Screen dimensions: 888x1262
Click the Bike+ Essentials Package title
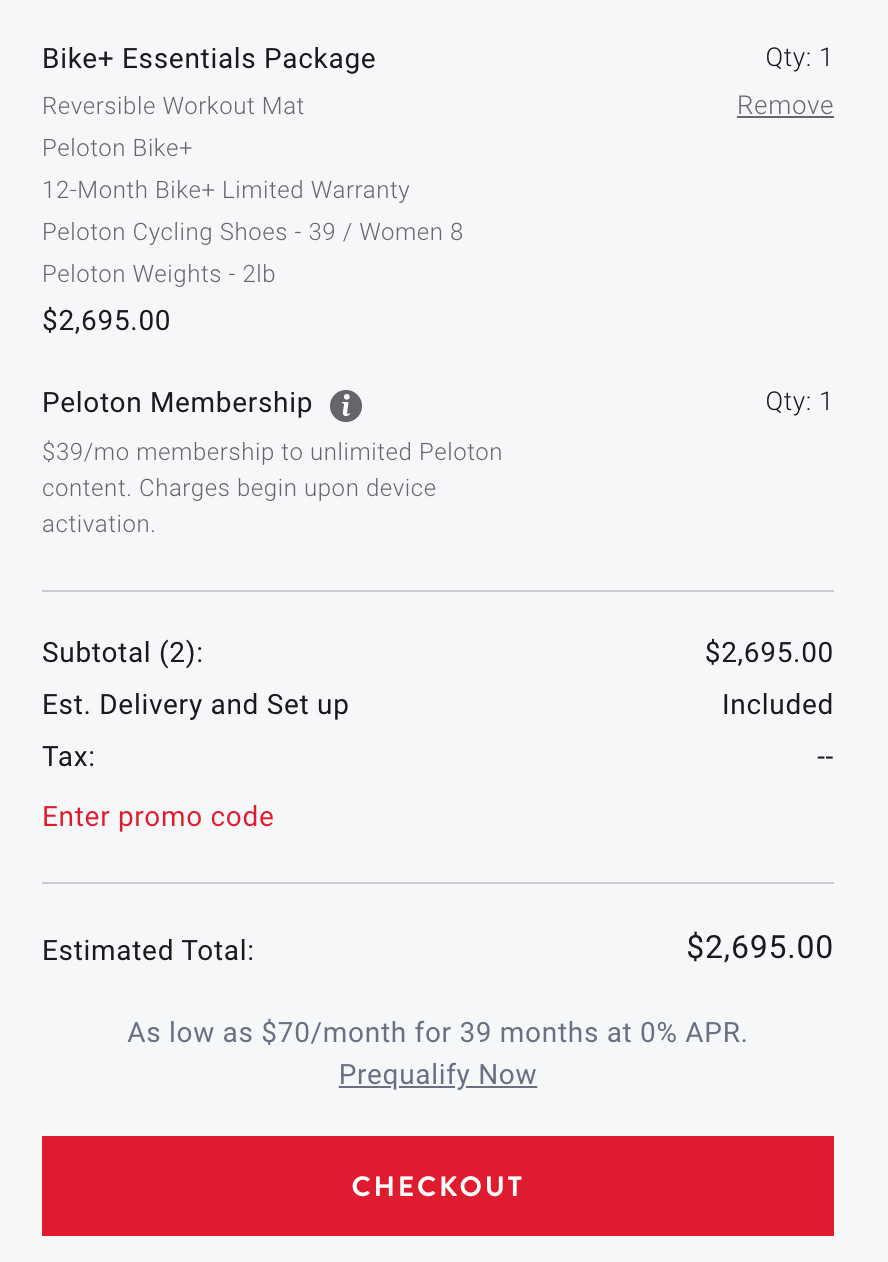[208, 58]
